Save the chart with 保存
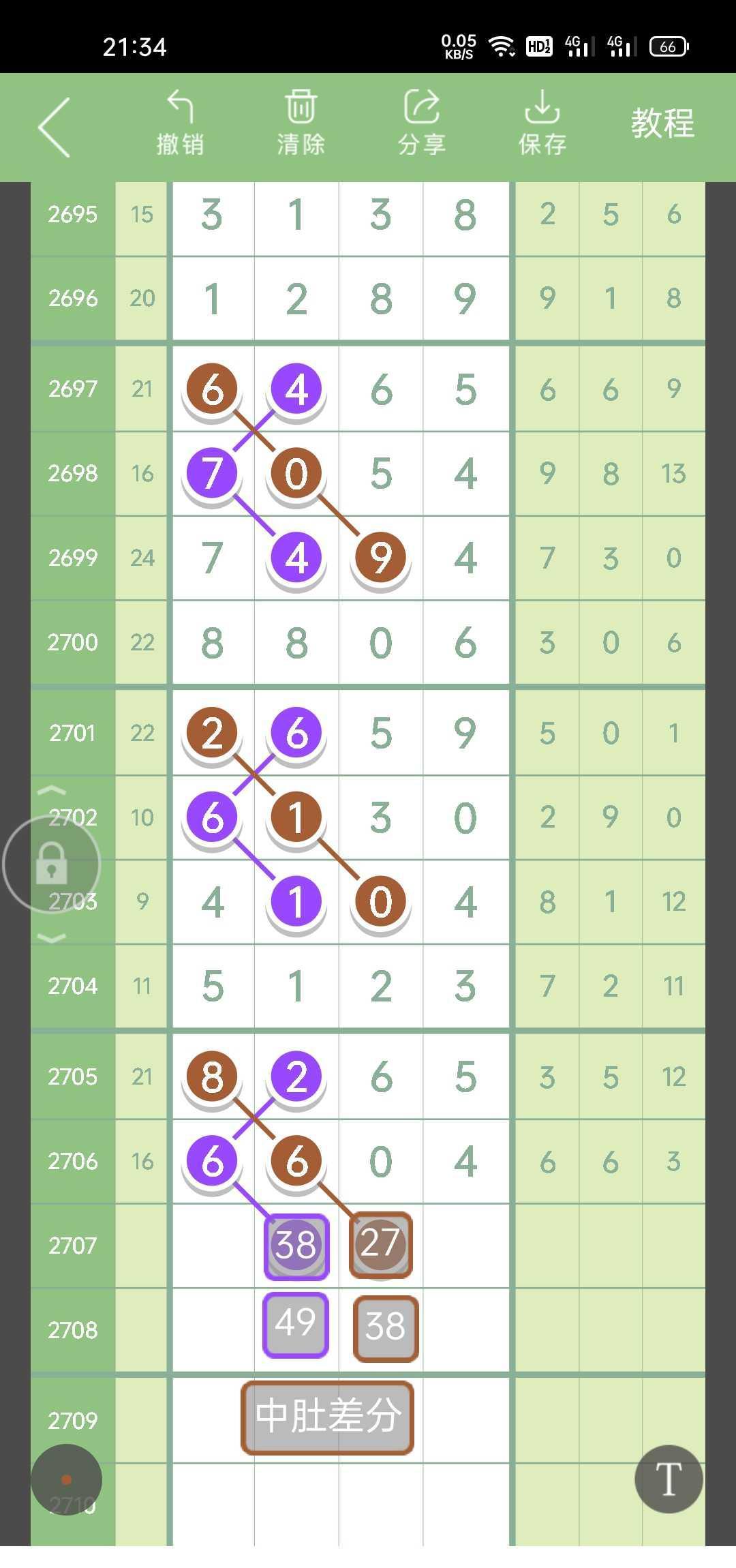 pyautogui.click(x=542, y=123)
